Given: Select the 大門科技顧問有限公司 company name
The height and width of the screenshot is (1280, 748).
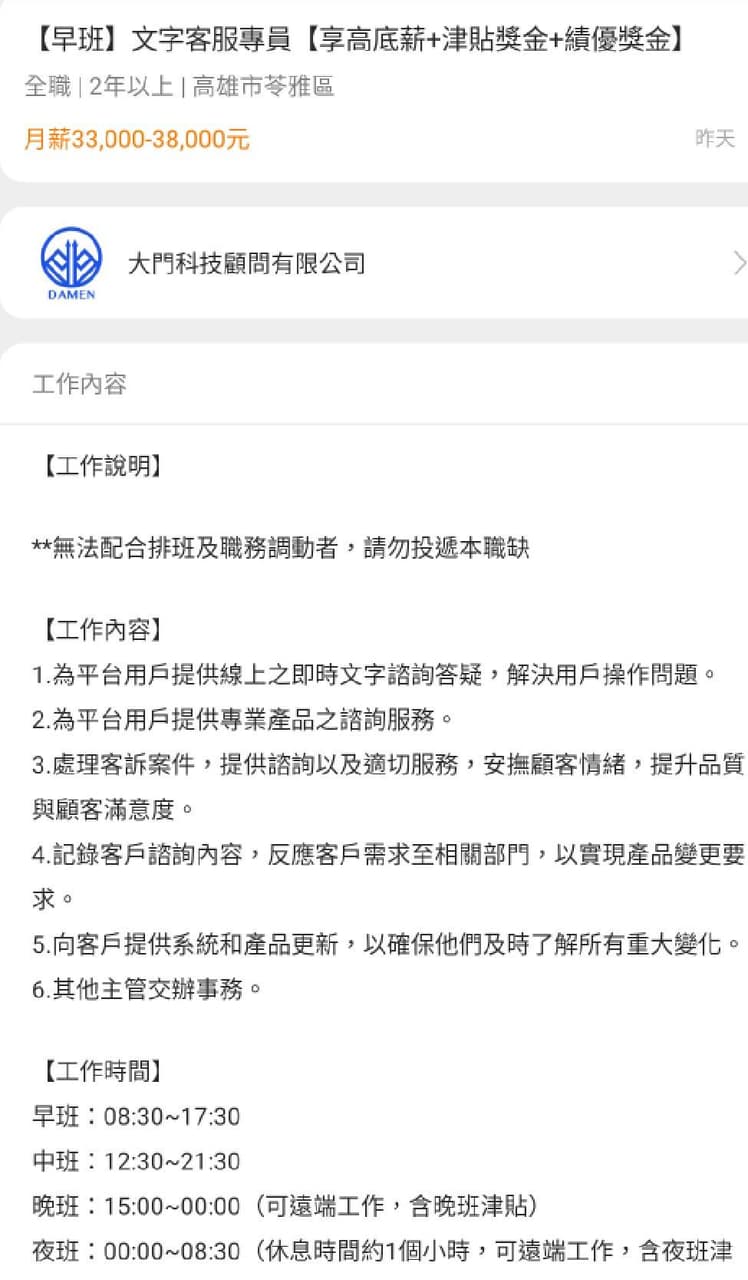Looking at the screenshot, I should 248,263.
